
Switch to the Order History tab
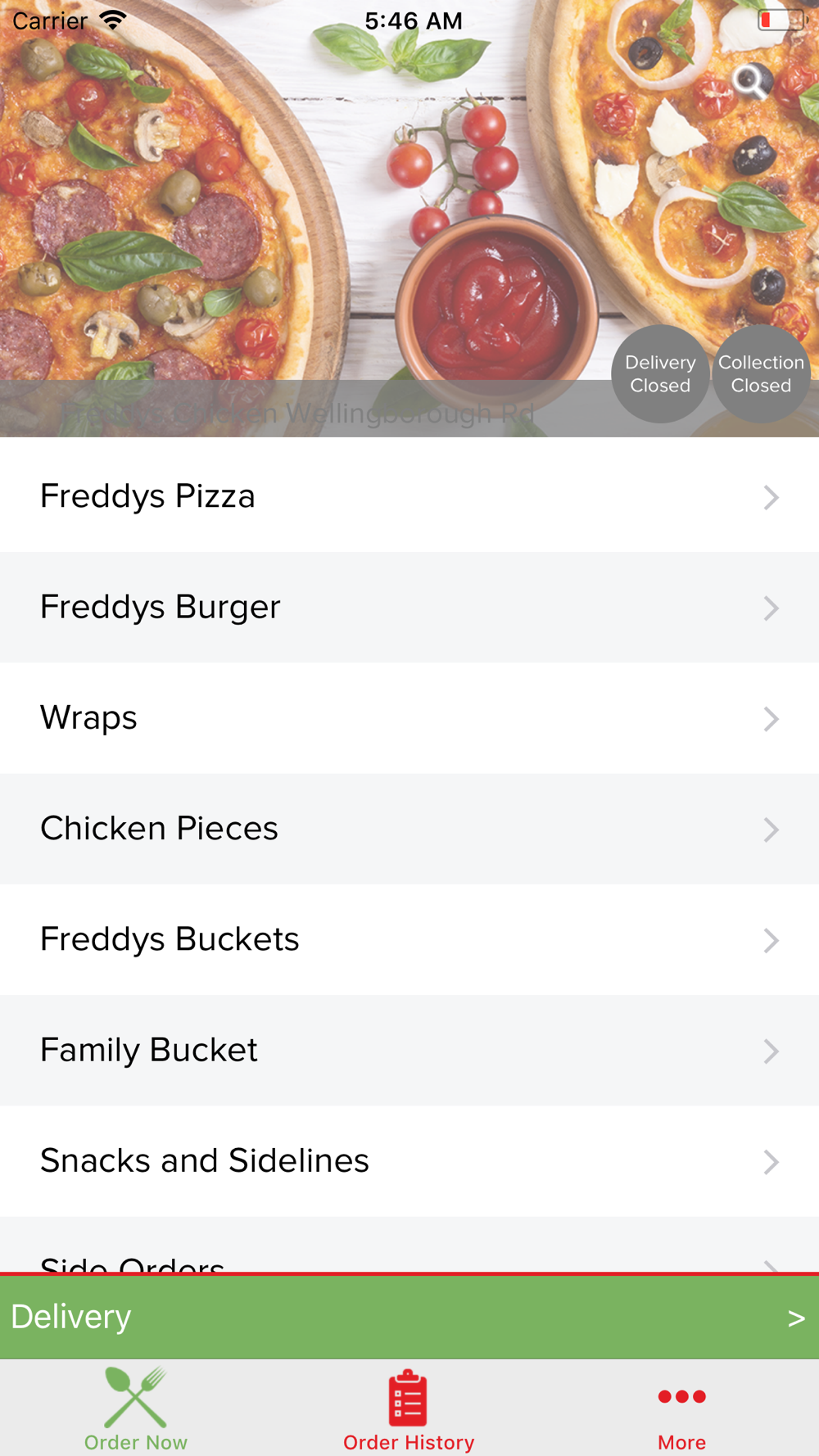click(409, 1409)
